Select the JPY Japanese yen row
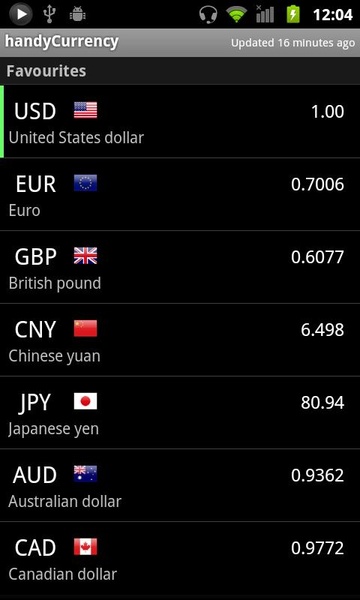The height and width of the screenshot is (600, 360). [x=180, y=412]
